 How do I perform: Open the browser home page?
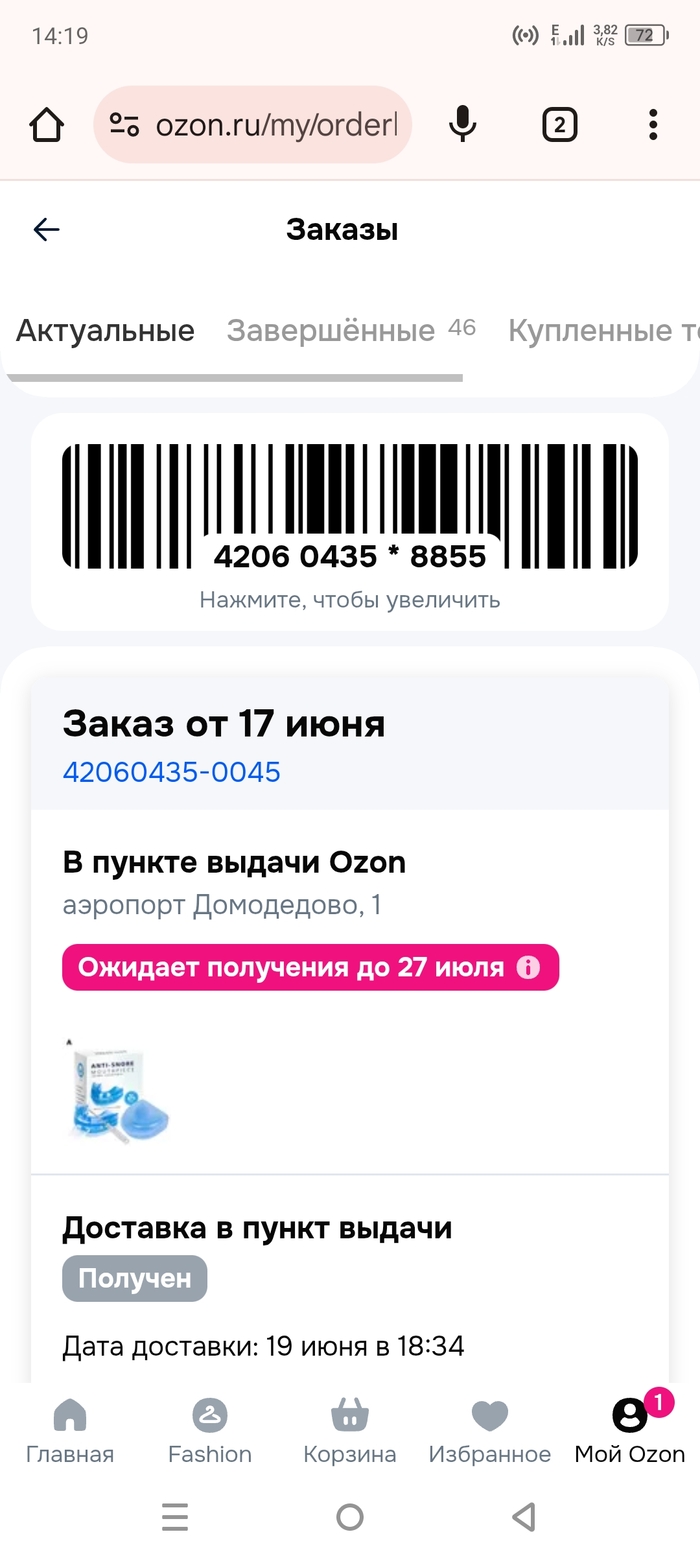click(x=47, y=125)
